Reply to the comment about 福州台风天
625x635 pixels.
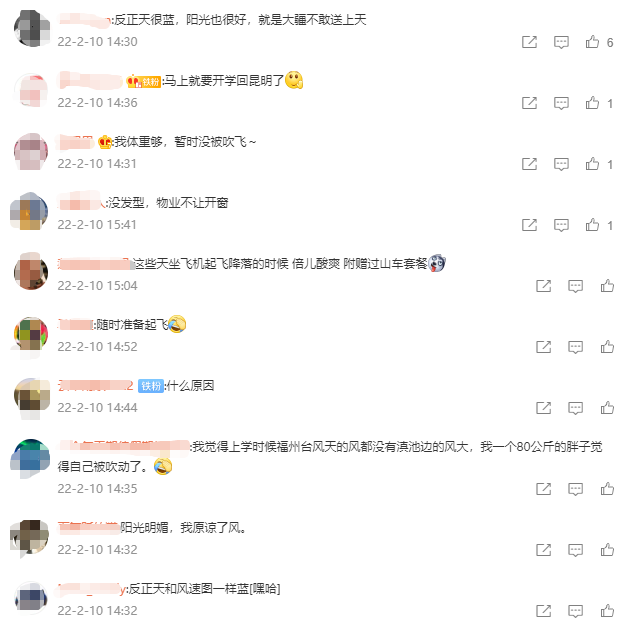(576, 489)
